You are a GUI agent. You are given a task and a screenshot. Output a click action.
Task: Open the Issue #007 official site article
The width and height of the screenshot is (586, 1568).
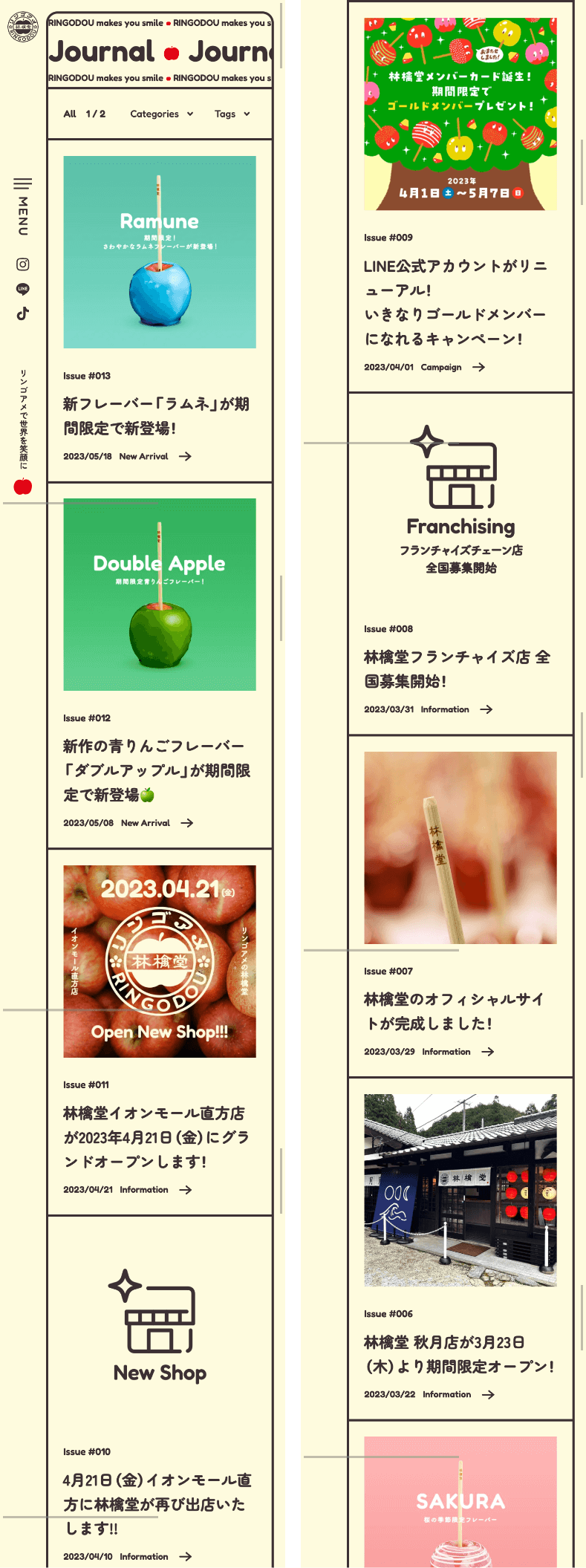pyautogui.click(x=460, y=906)
